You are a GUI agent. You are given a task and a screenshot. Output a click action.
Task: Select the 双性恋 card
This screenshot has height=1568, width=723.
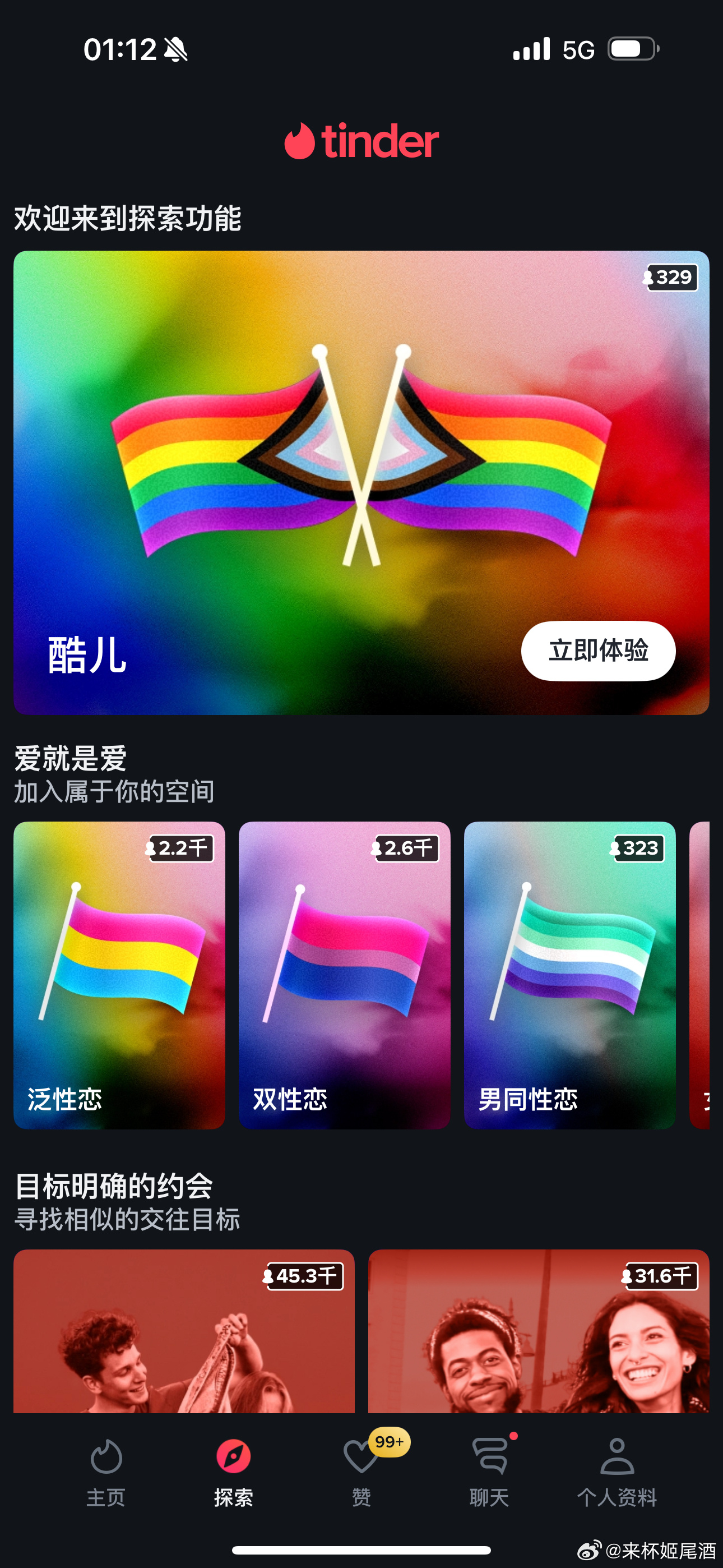(x=344, y=975)
